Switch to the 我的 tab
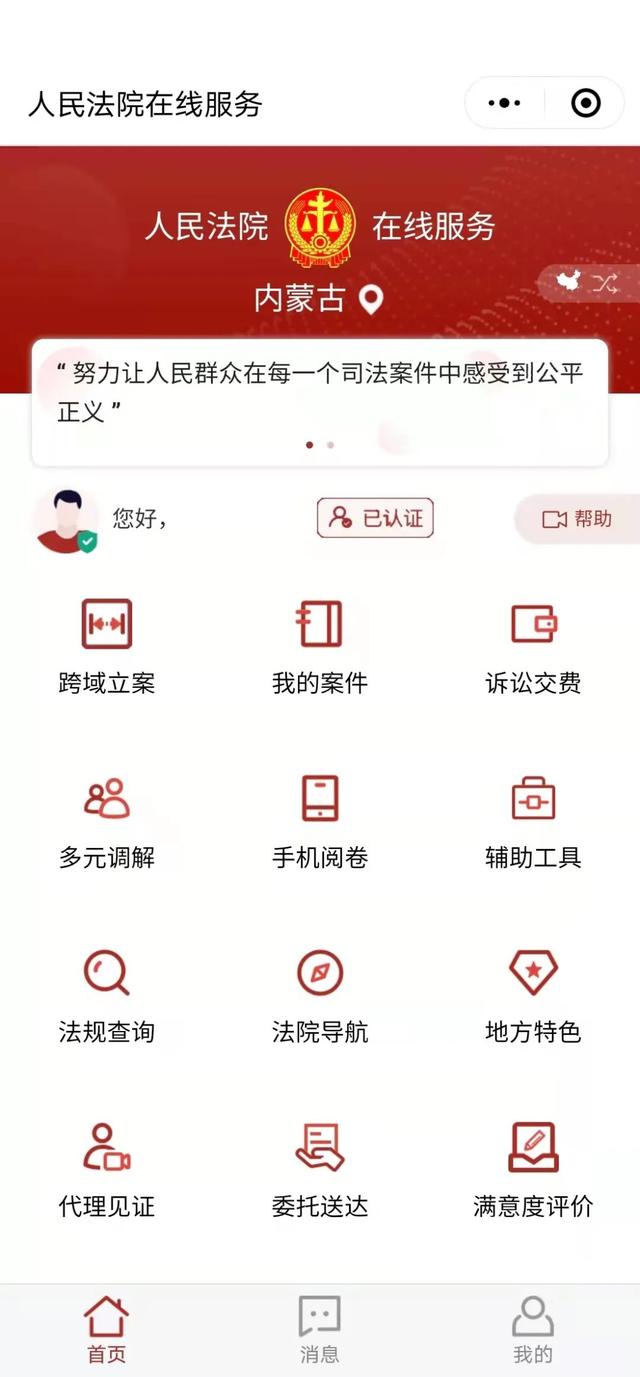This screenshot has height=1377, width=640. coord(532,1330)
